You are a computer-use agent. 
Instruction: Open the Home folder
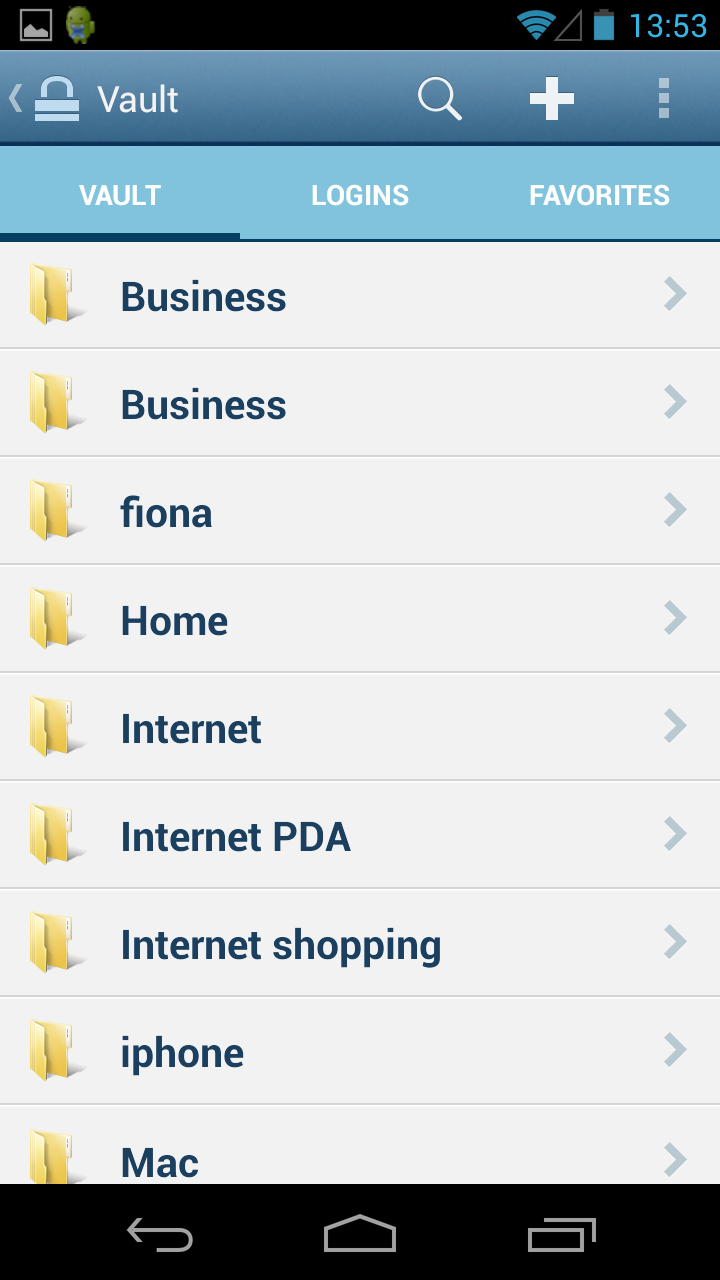pos(360,619)
